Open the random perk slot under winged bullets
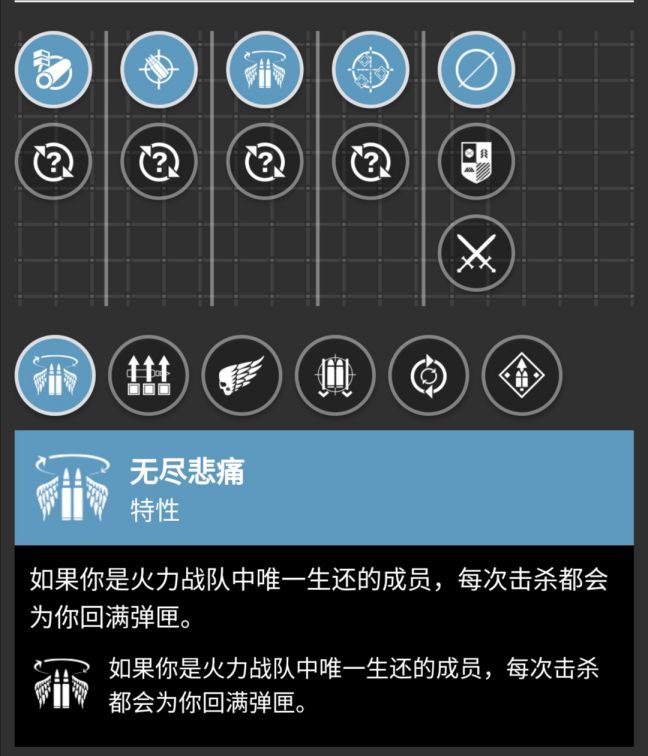Viewport: 648px width, 756px height. [265, 160]
